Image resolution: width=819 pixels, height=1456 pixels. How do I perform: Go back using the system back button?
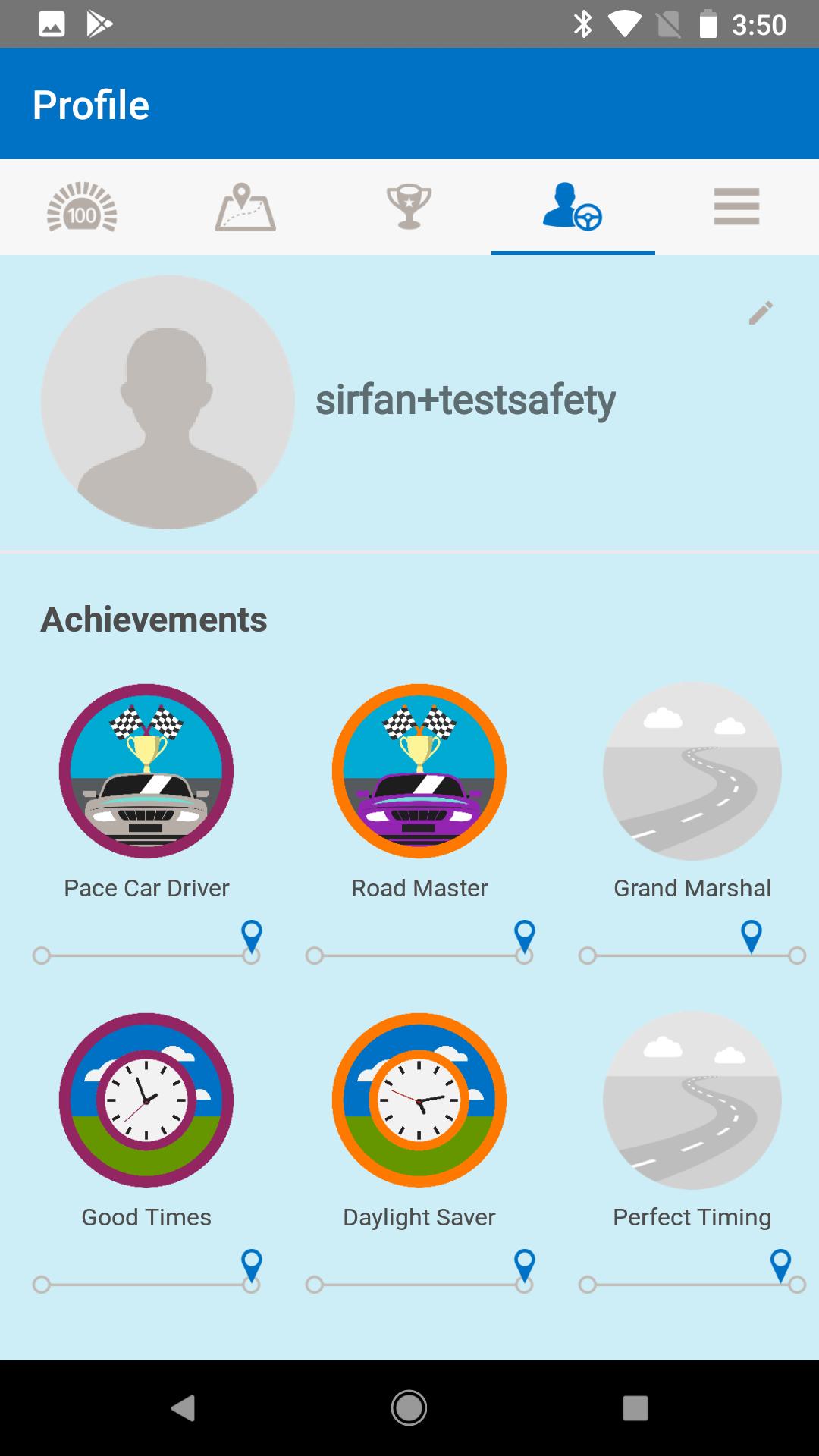(183, 1408)
